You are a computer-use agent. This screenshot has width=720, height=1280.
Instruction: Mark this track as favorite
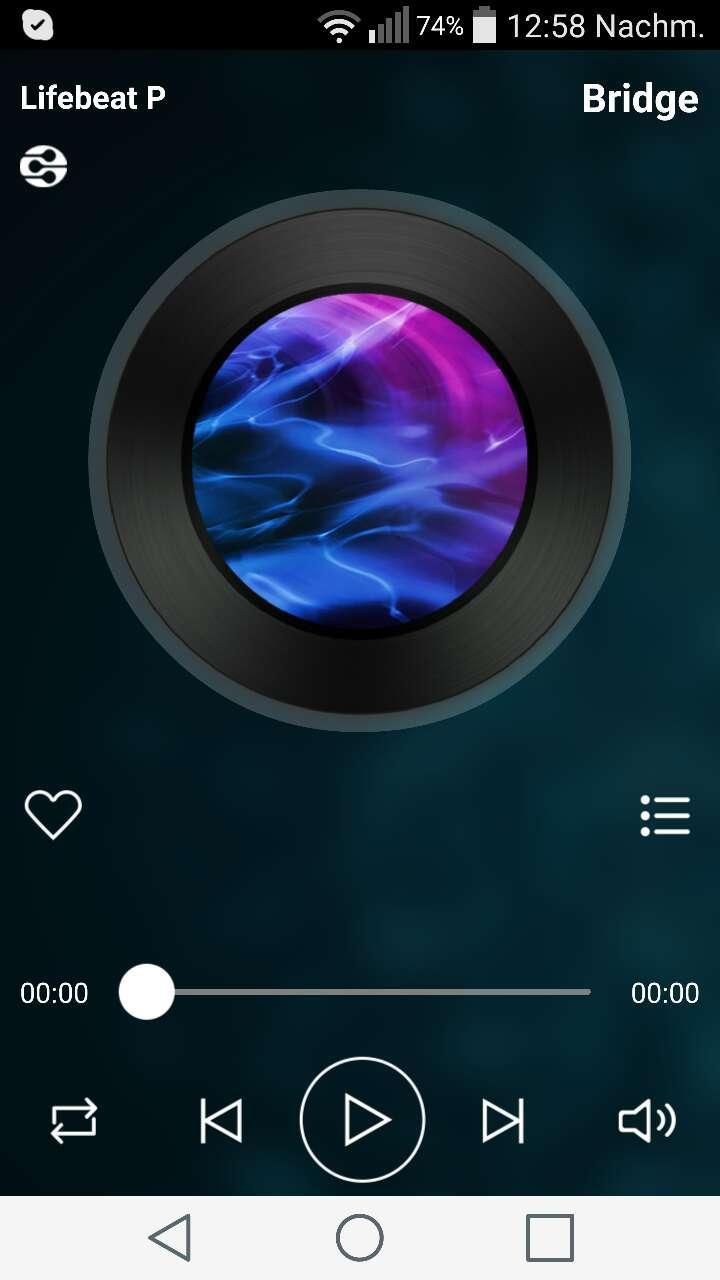[53, 814]
